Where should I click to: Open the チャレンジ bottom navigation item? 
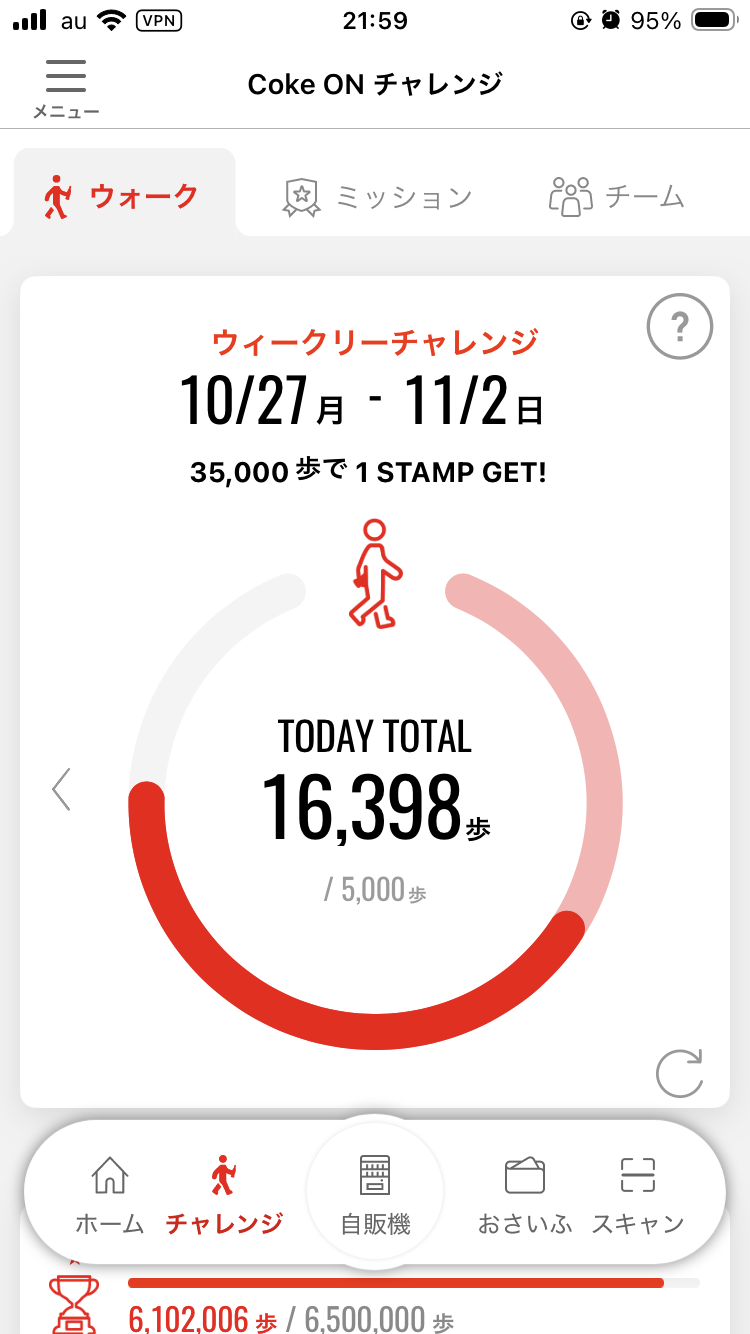click(x=224, y=1194)
